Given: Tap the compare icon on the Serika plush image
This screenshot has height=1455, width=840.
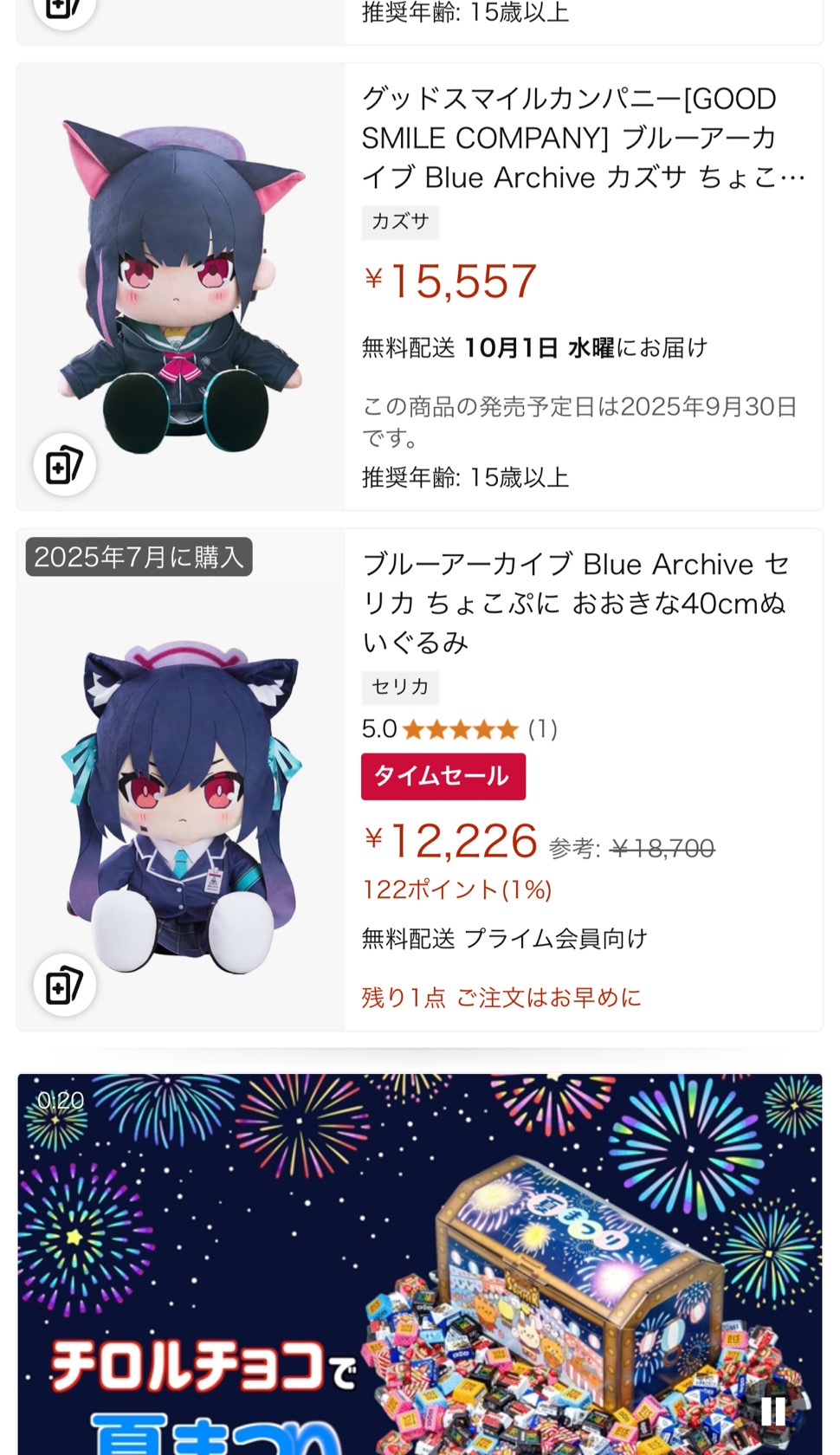Looking at the screenshot, I should point(64,985).
